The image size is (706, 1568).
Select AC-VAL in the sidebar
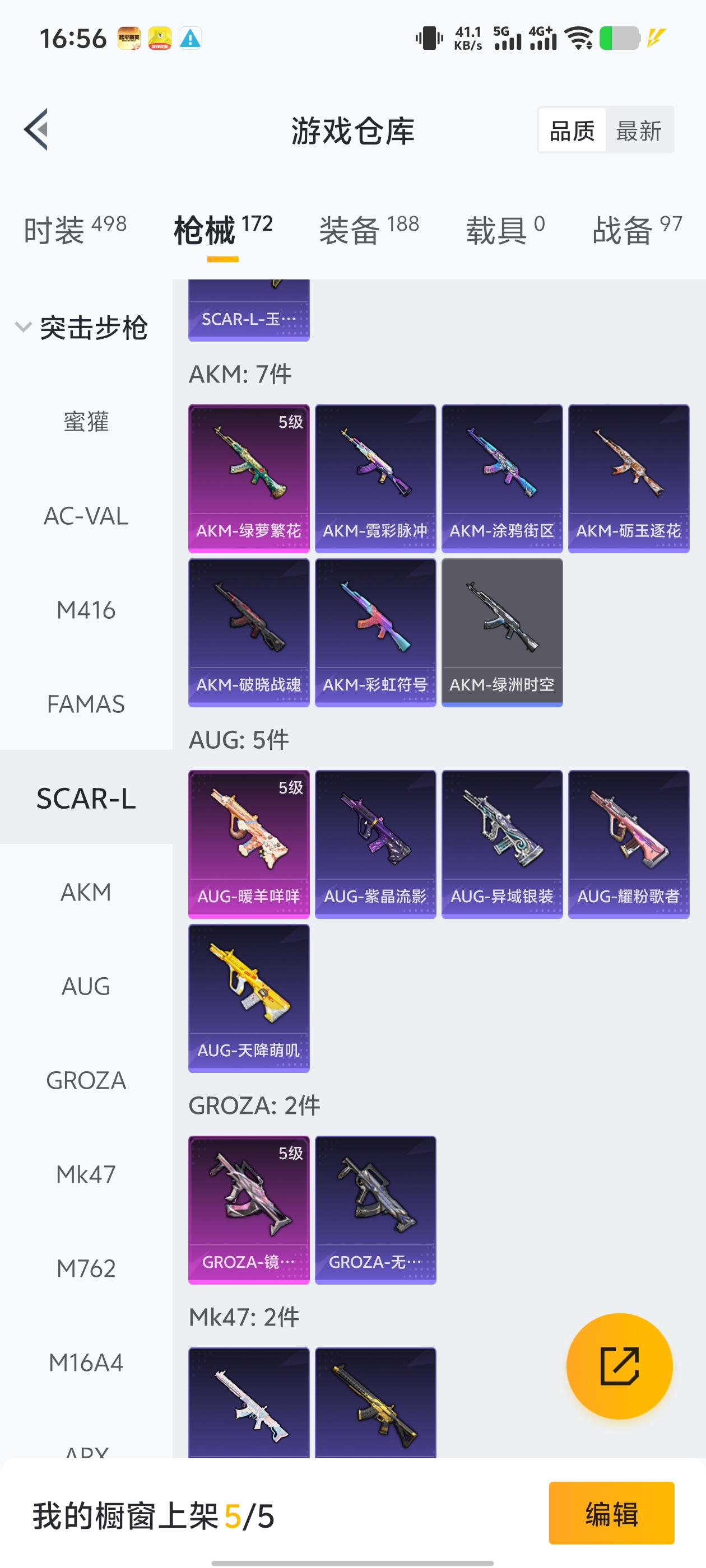(x=86, y=516)
